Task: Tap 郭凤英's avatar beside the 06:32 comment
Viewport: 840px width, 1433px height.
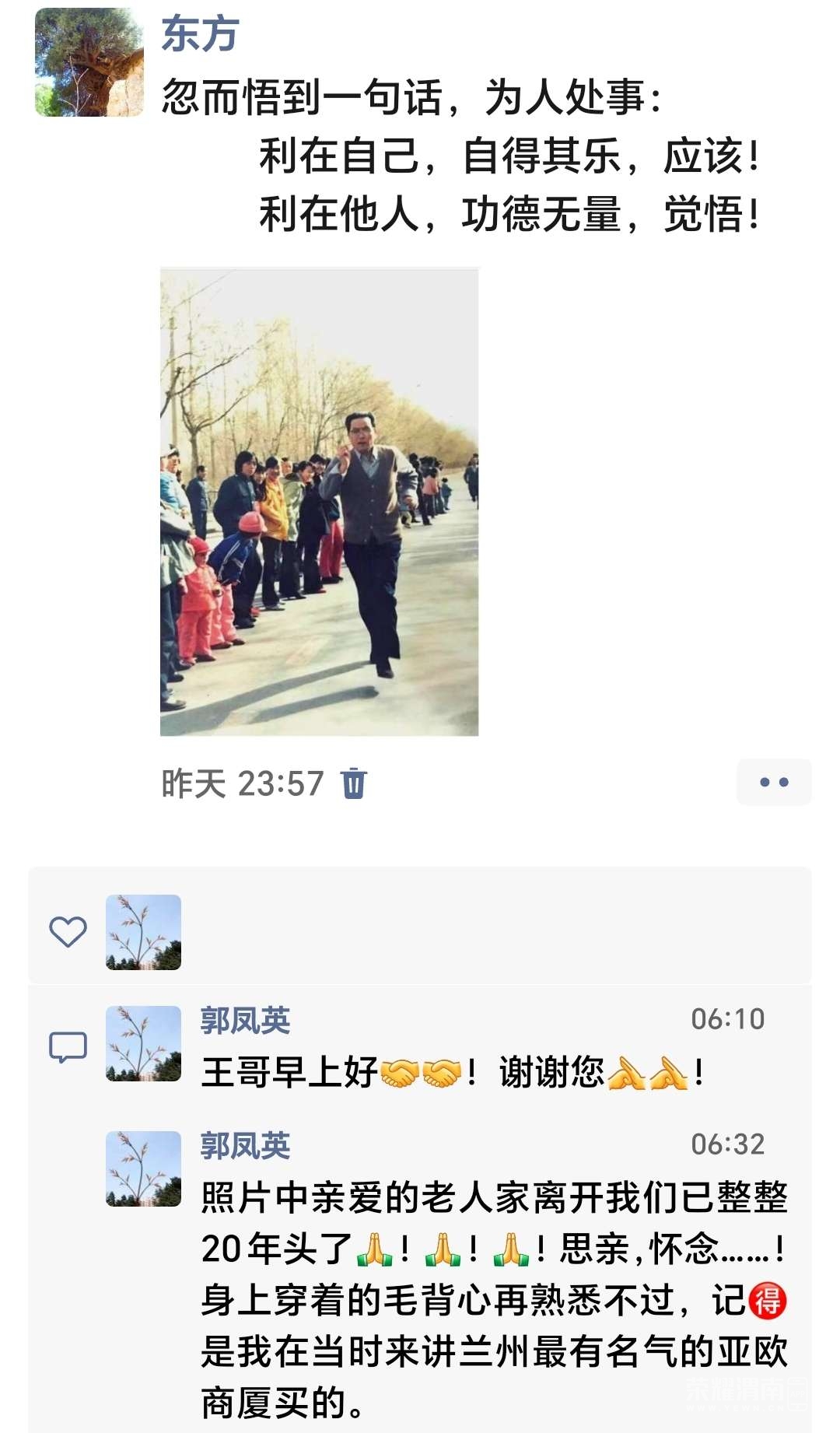Action: point(143,1168)
